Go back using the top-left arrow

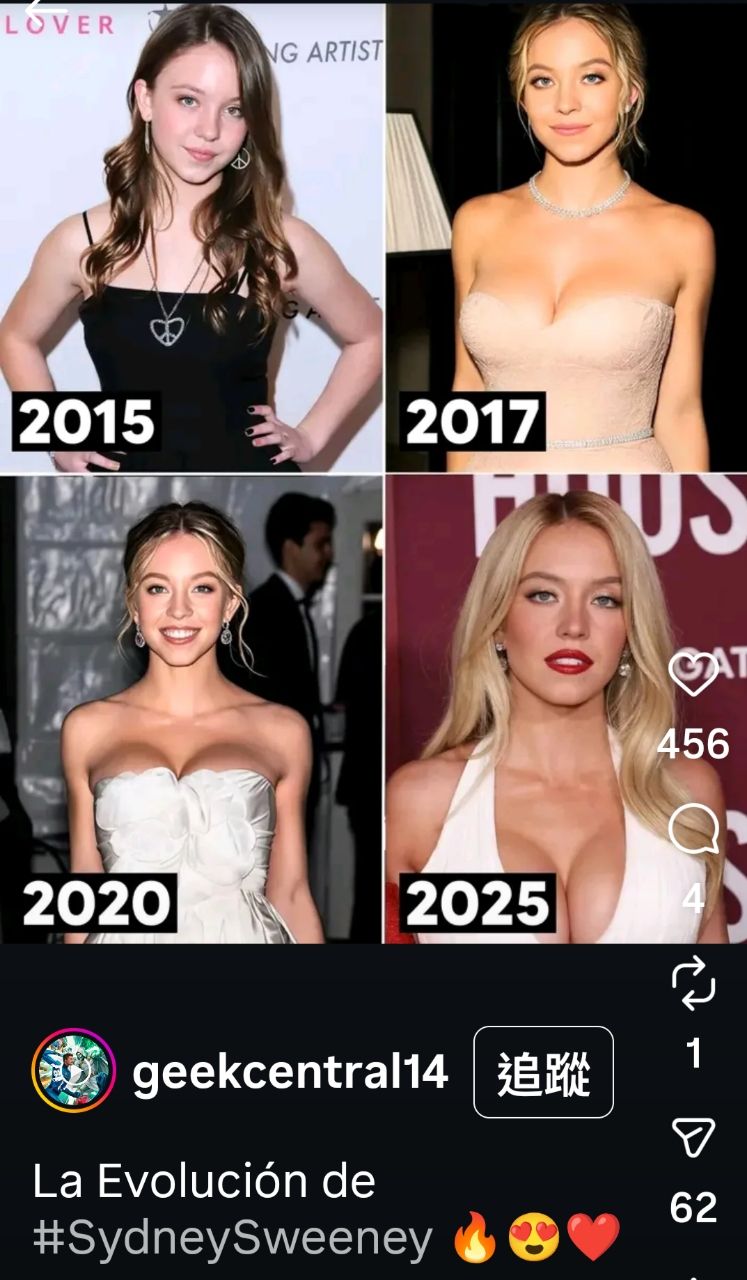pyautogui.click(x=45, y=10)
